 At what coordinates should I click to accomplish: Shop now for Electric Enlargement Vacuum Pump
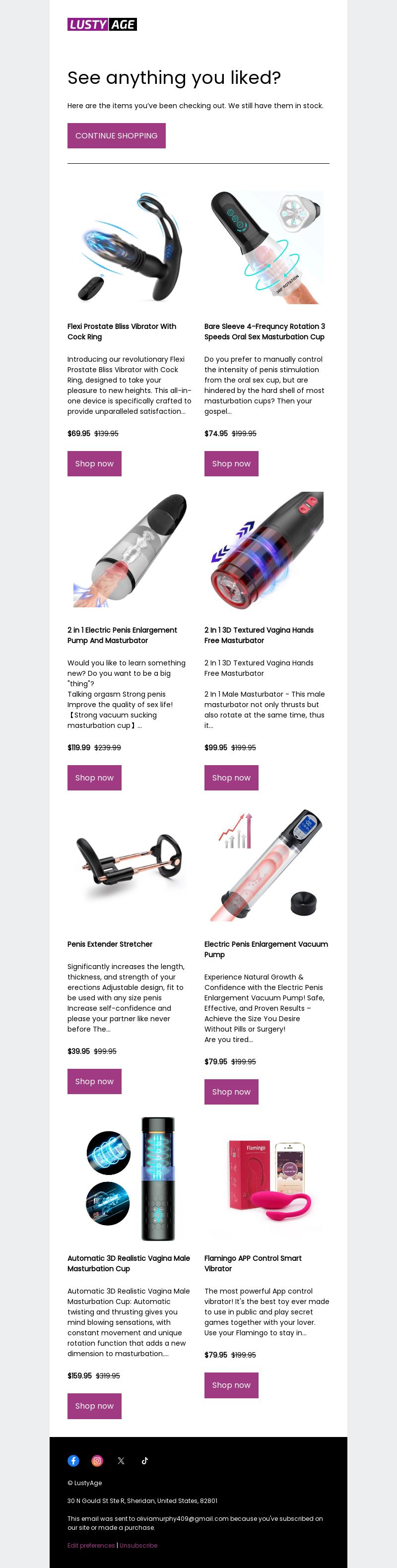tap(231, 1092)
